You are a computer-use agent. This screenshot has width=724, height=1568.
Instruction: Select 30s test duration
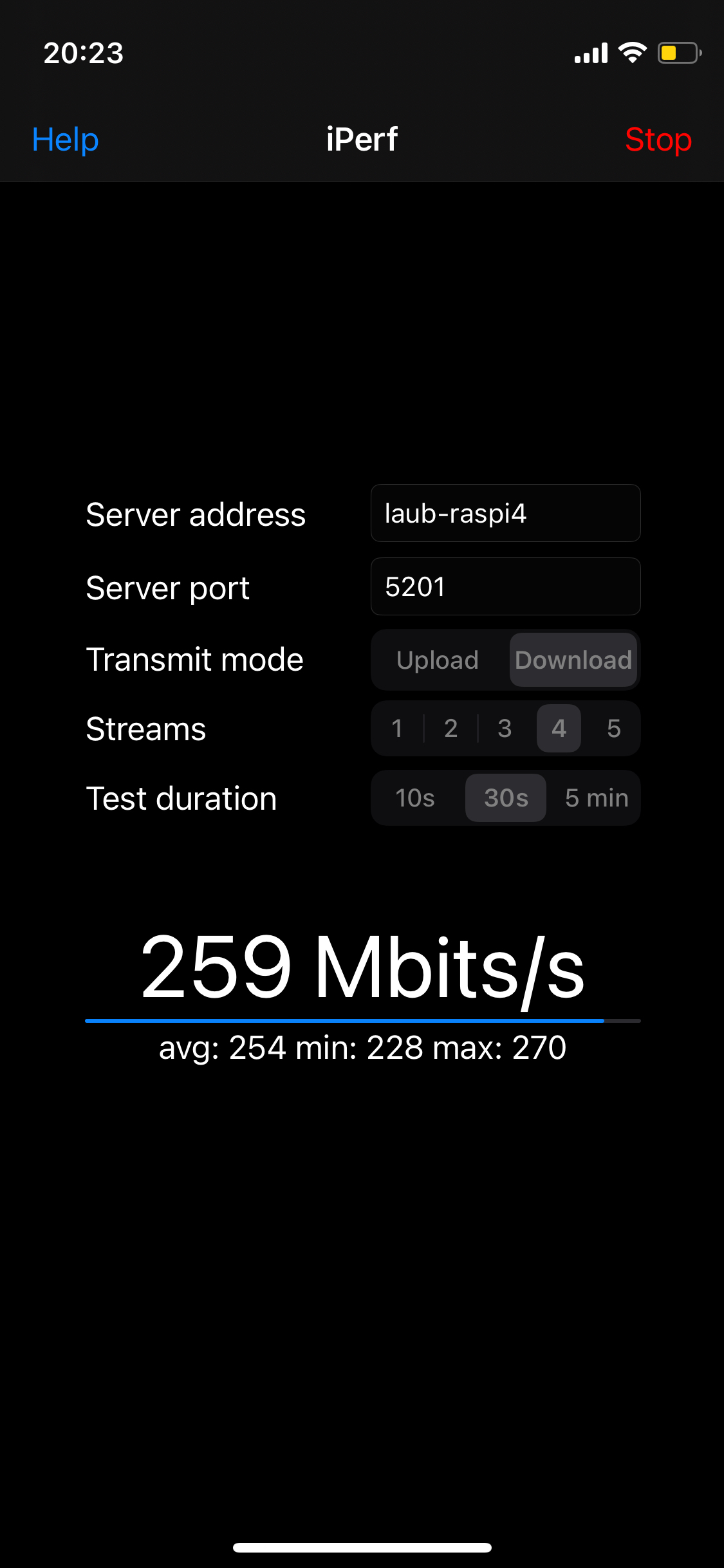click(506, 798)
